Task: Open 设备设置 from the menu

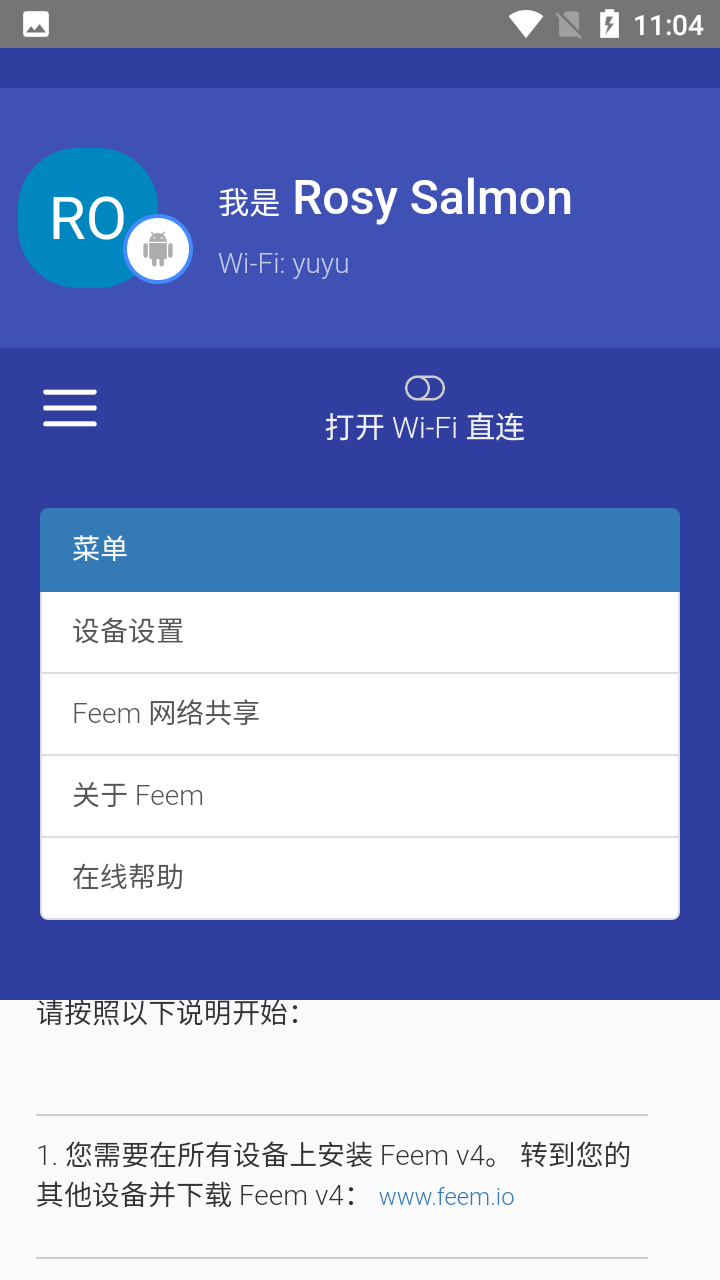Action: tap(360, 632)
